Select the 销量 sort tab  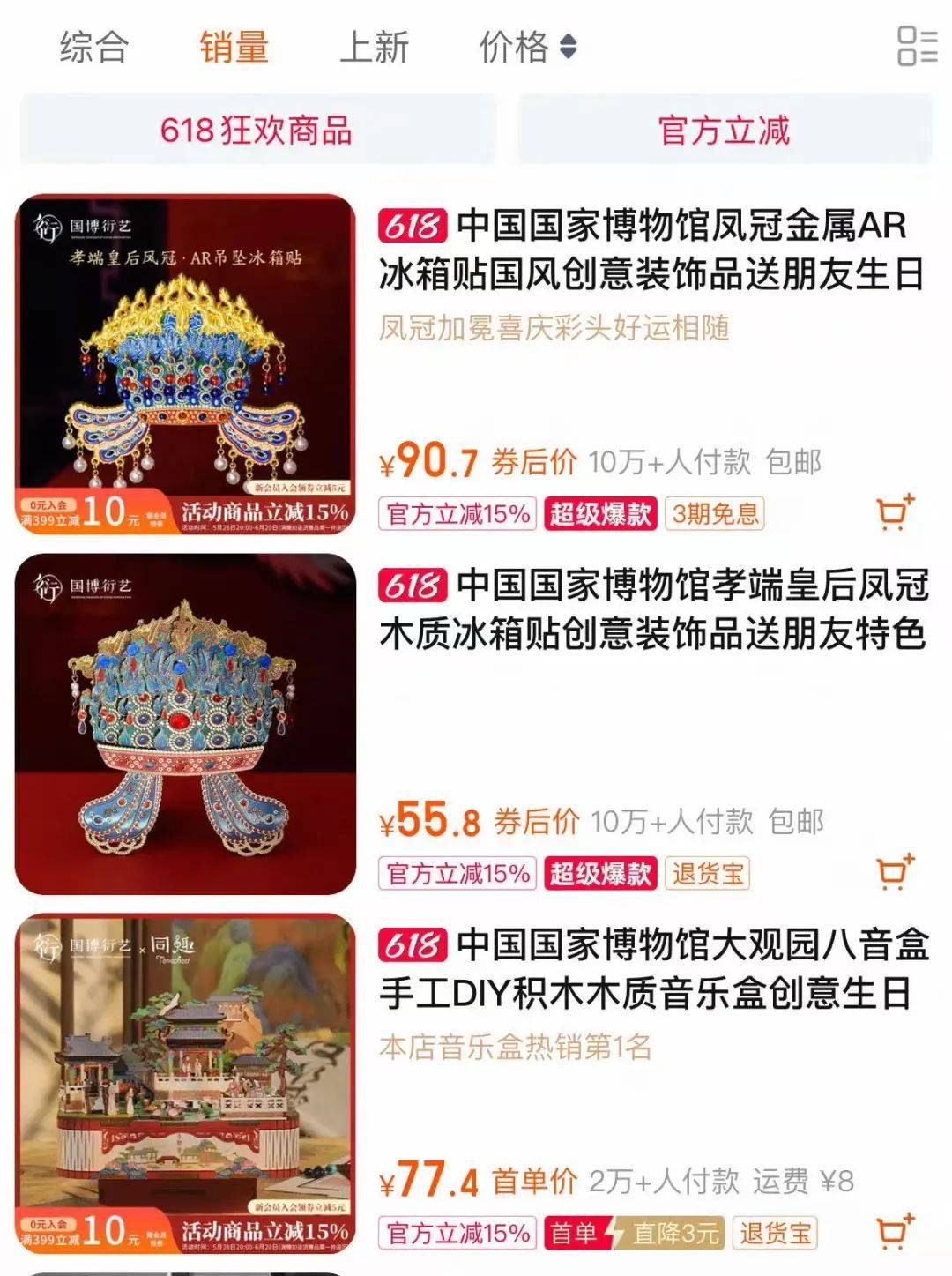234,47
